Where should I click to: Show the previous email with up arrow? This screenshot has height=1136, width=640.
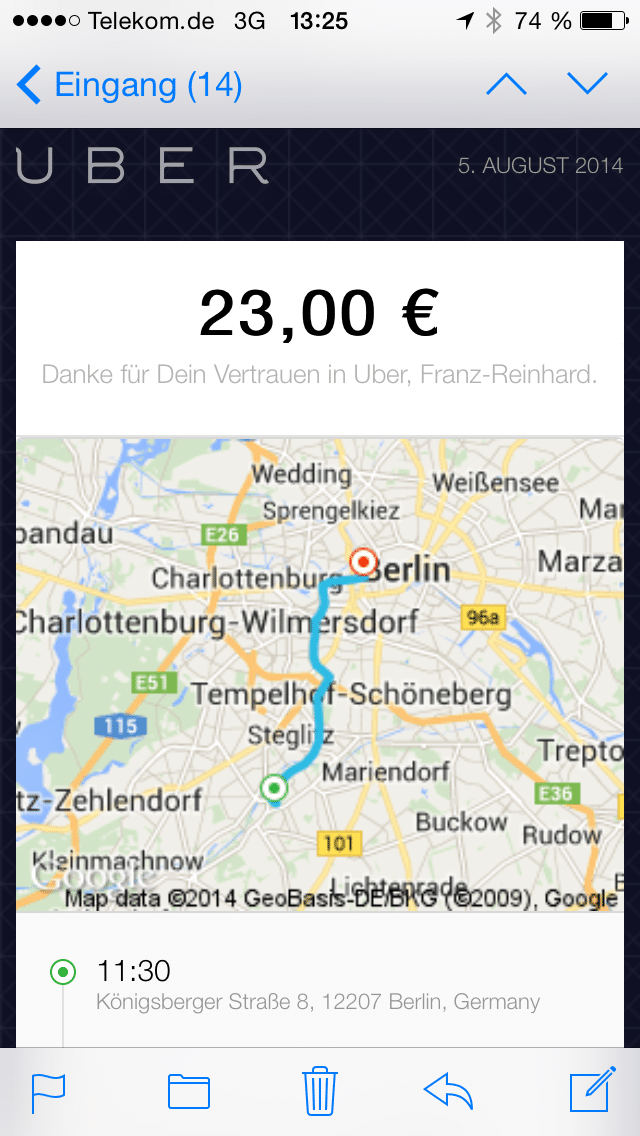pos(506,85)
